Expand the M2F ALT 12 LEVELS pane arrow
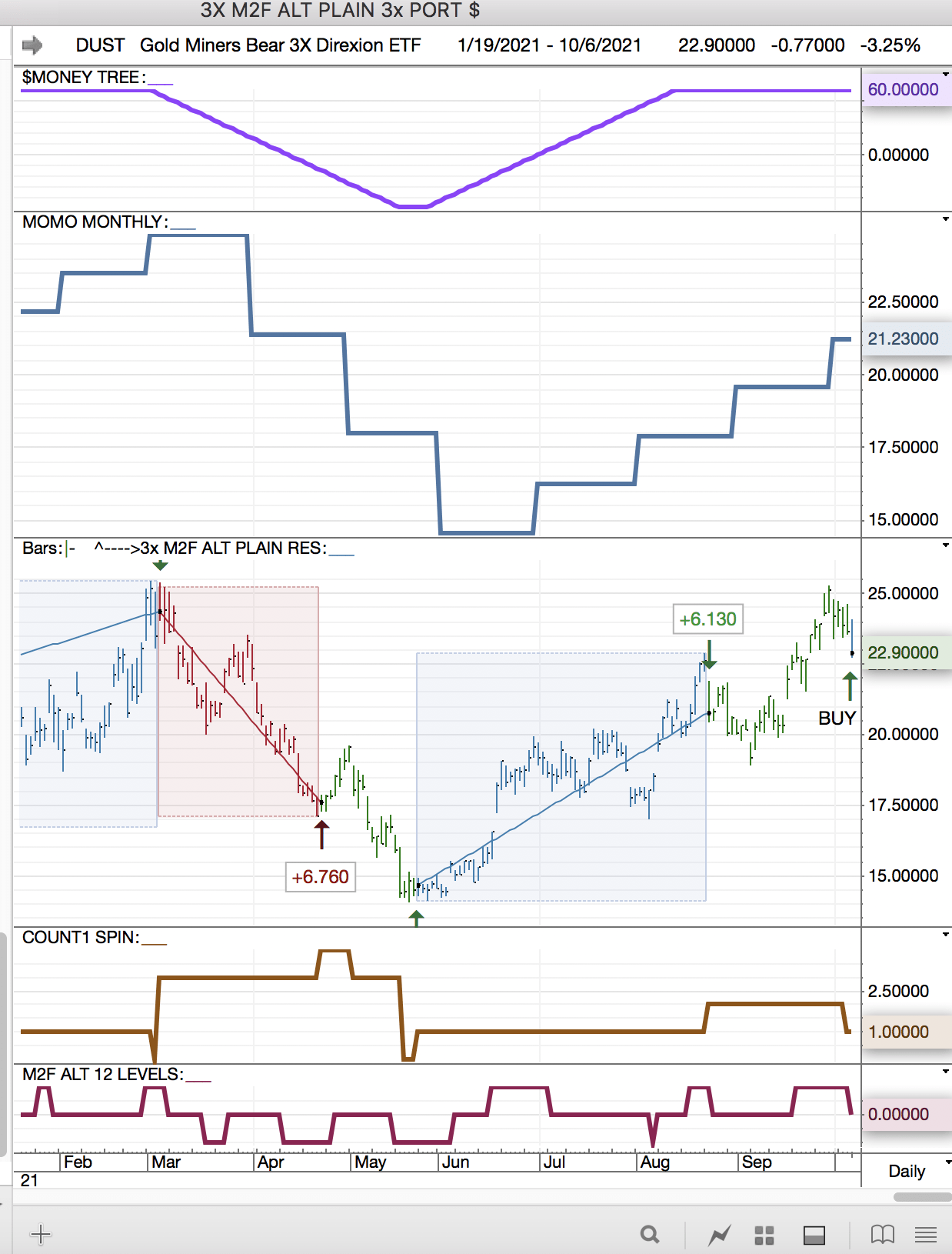 pos(945,1072)
